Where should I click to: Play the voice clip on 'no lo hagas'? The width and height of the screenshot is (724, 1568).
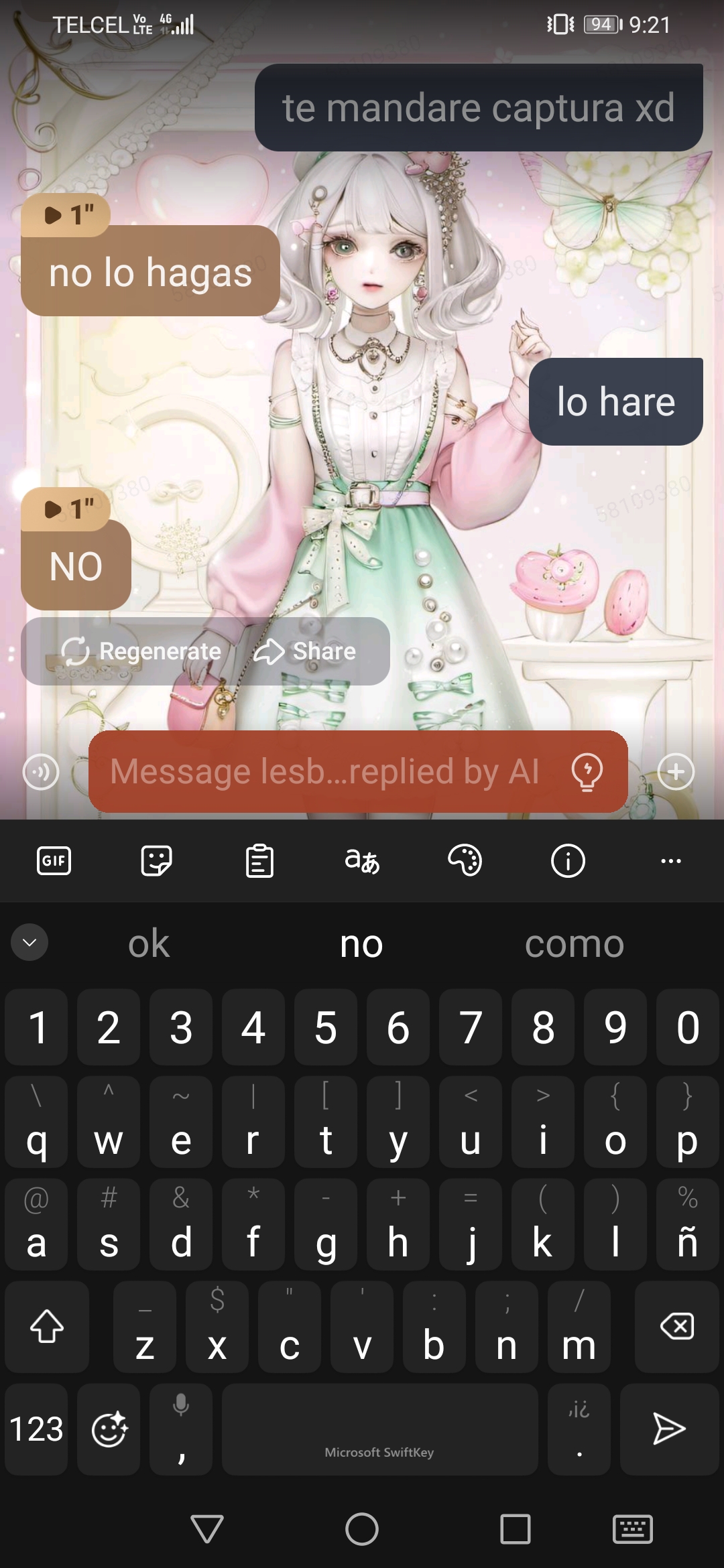(x=66, y=215)
